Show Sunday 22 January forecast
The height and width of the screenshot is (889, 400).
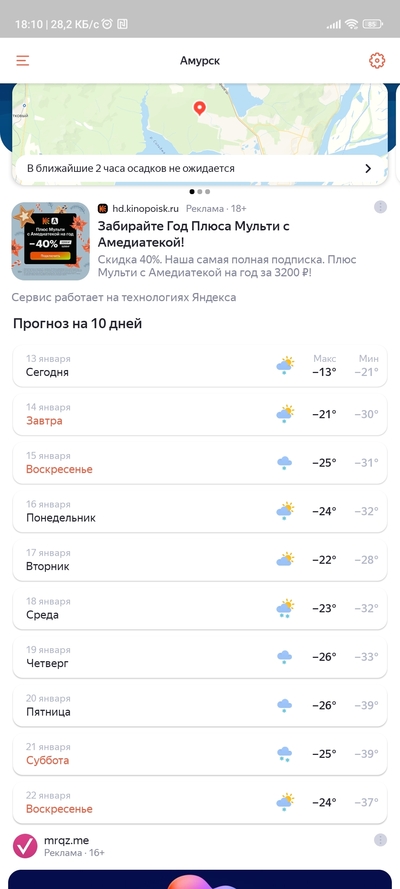point(200,803)
